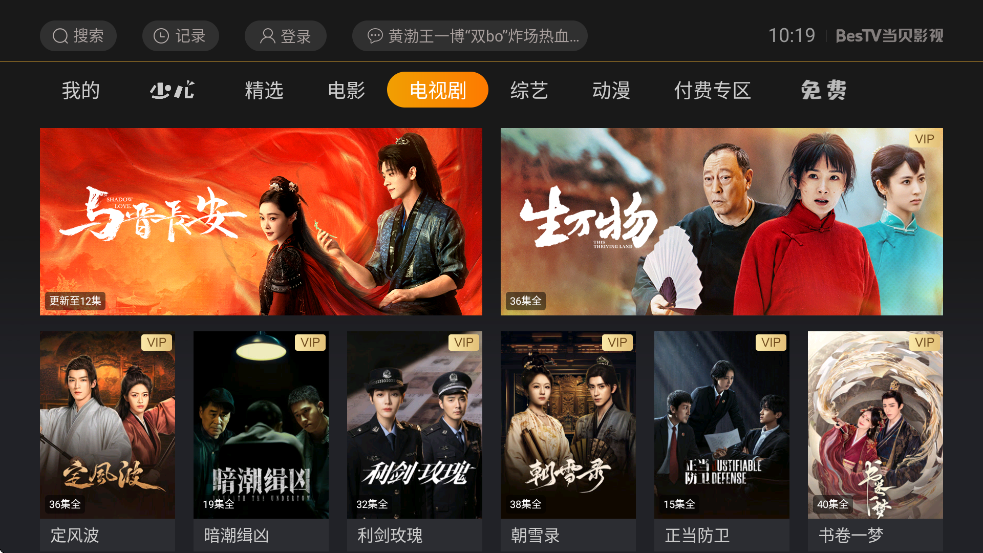Switch to the 动漫 tab
Image resolution: width=983 pixels, height=553 pixels.
pos(611,91)
